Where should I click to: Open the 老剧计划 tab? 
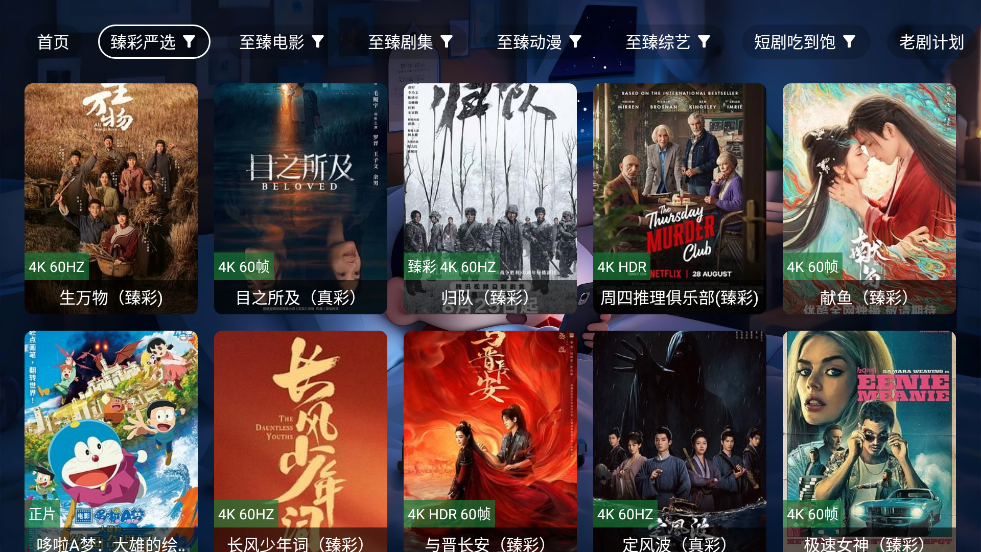(x=931, y=42)
